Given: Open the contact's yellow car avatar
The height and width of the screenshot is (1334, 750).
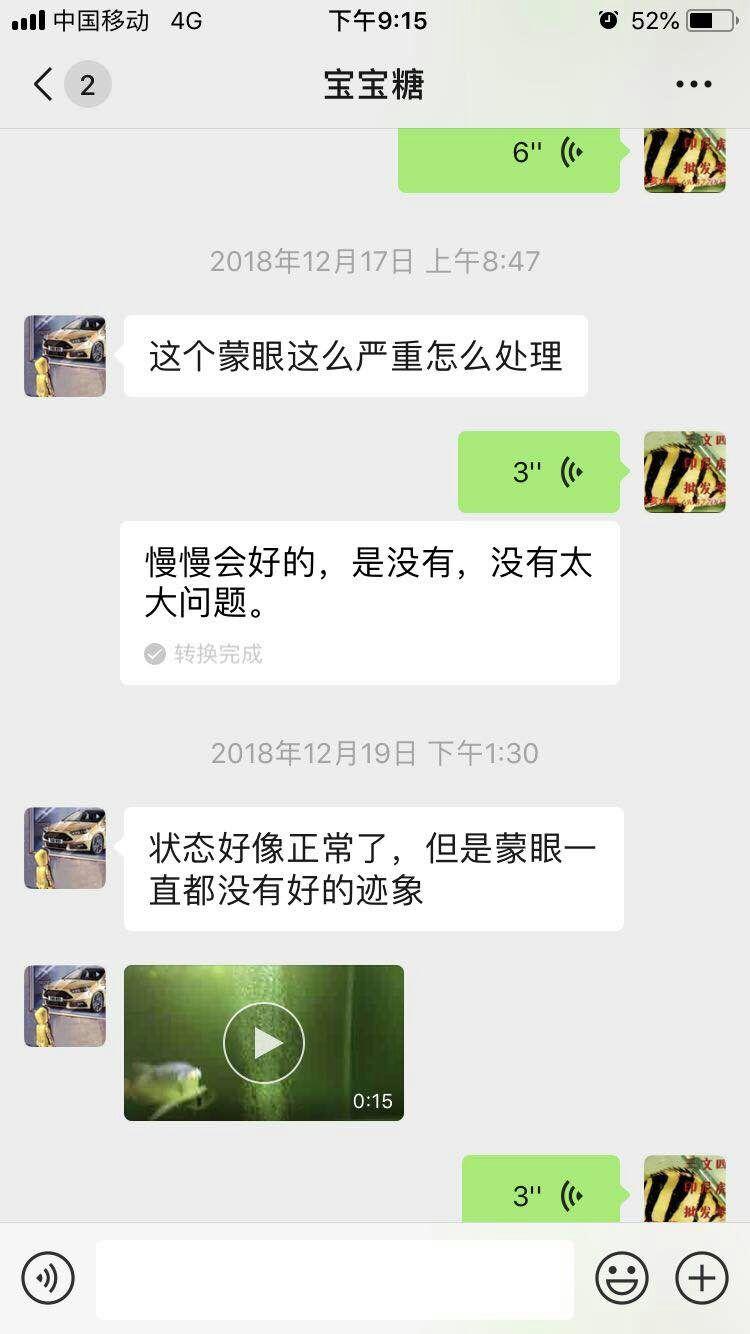Looking at the screenshot, I should (x=64, y=356).
